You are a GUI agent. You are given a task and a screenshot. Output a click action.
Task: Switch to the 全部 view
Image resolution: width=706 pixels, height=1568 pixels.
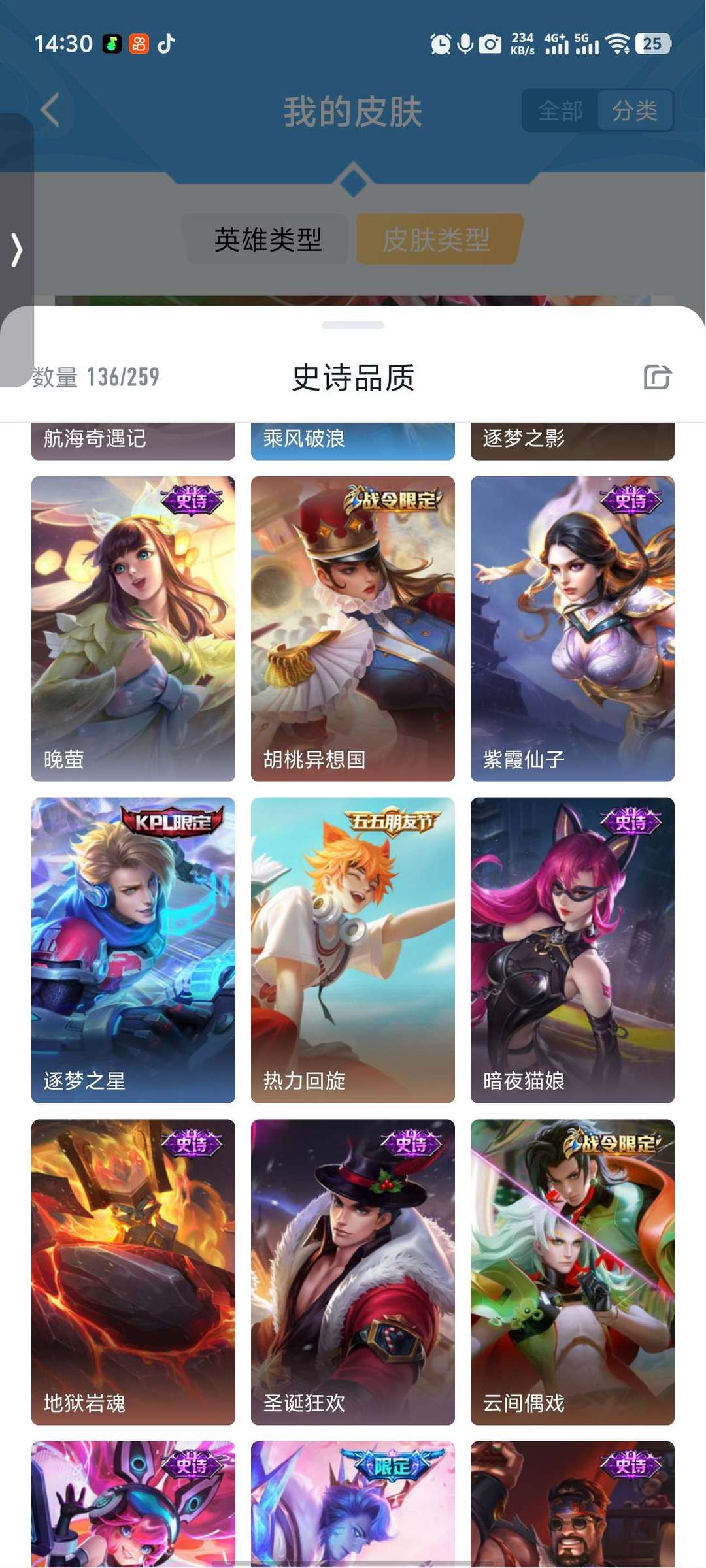click(560, 110)
